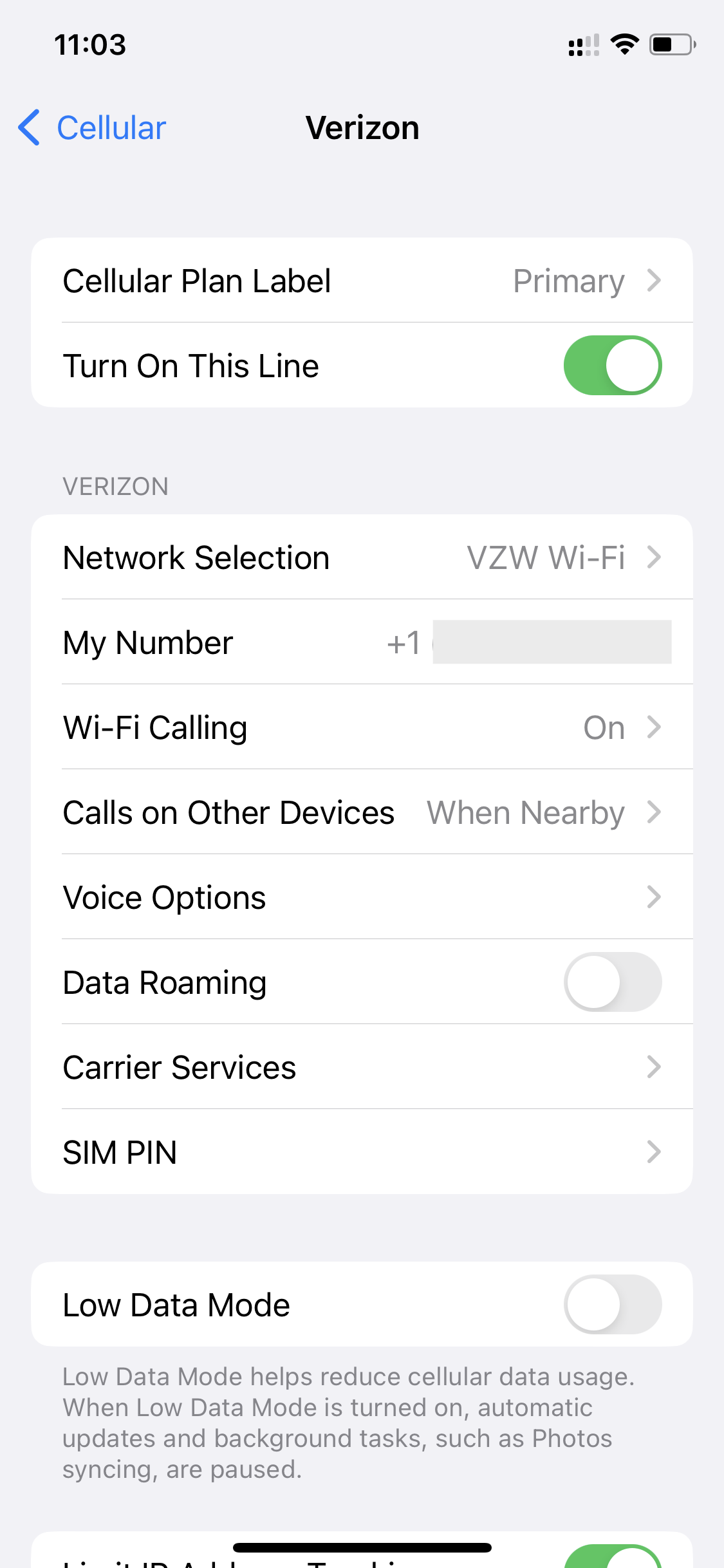Open SIM PIN settings
This screenshot has width=724, height=1568.
(x=362, y=1152)
